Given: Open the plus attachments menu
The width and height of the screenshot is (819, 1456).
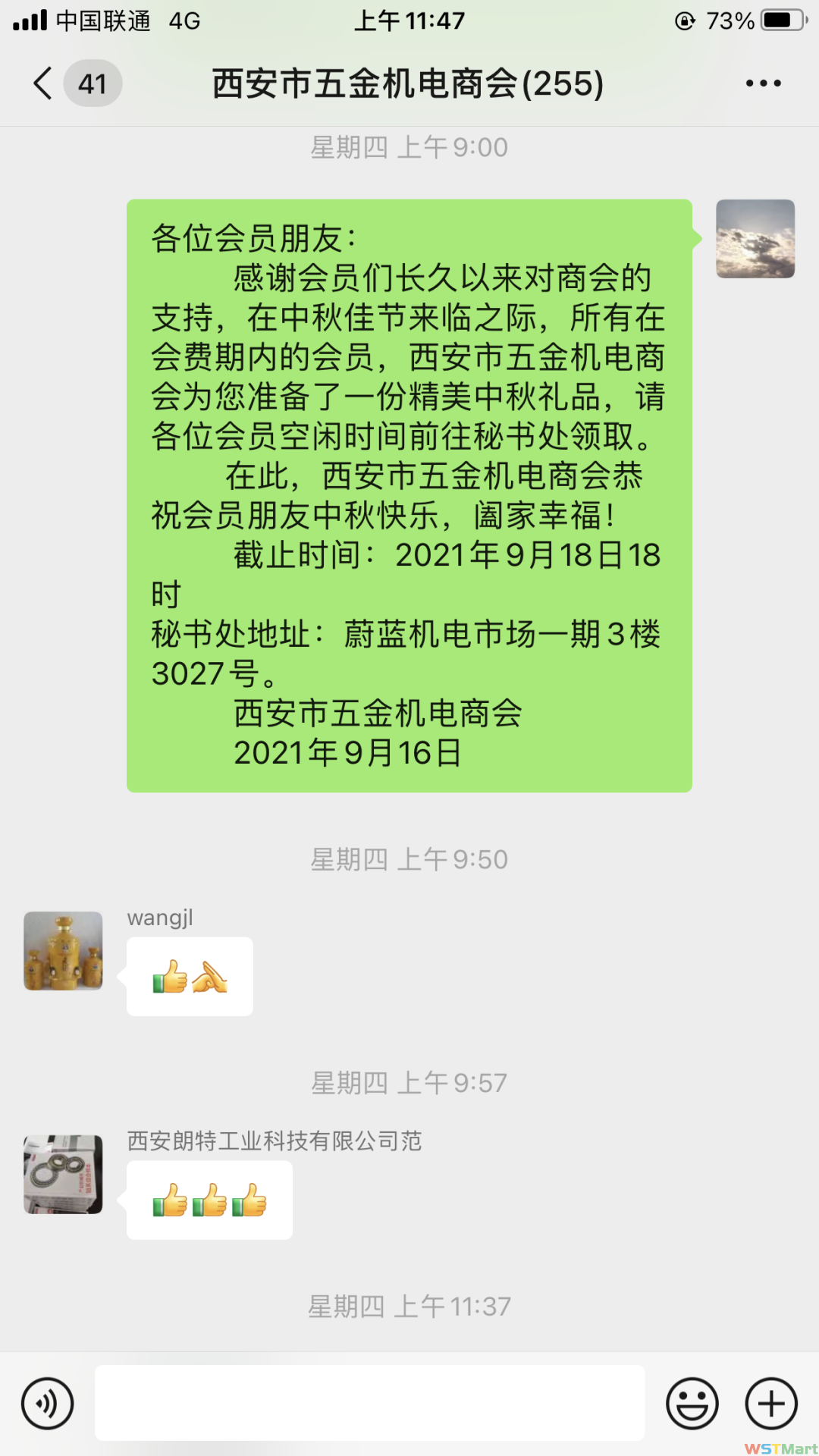Looking at the screenshot, I should coord(771,1403).
